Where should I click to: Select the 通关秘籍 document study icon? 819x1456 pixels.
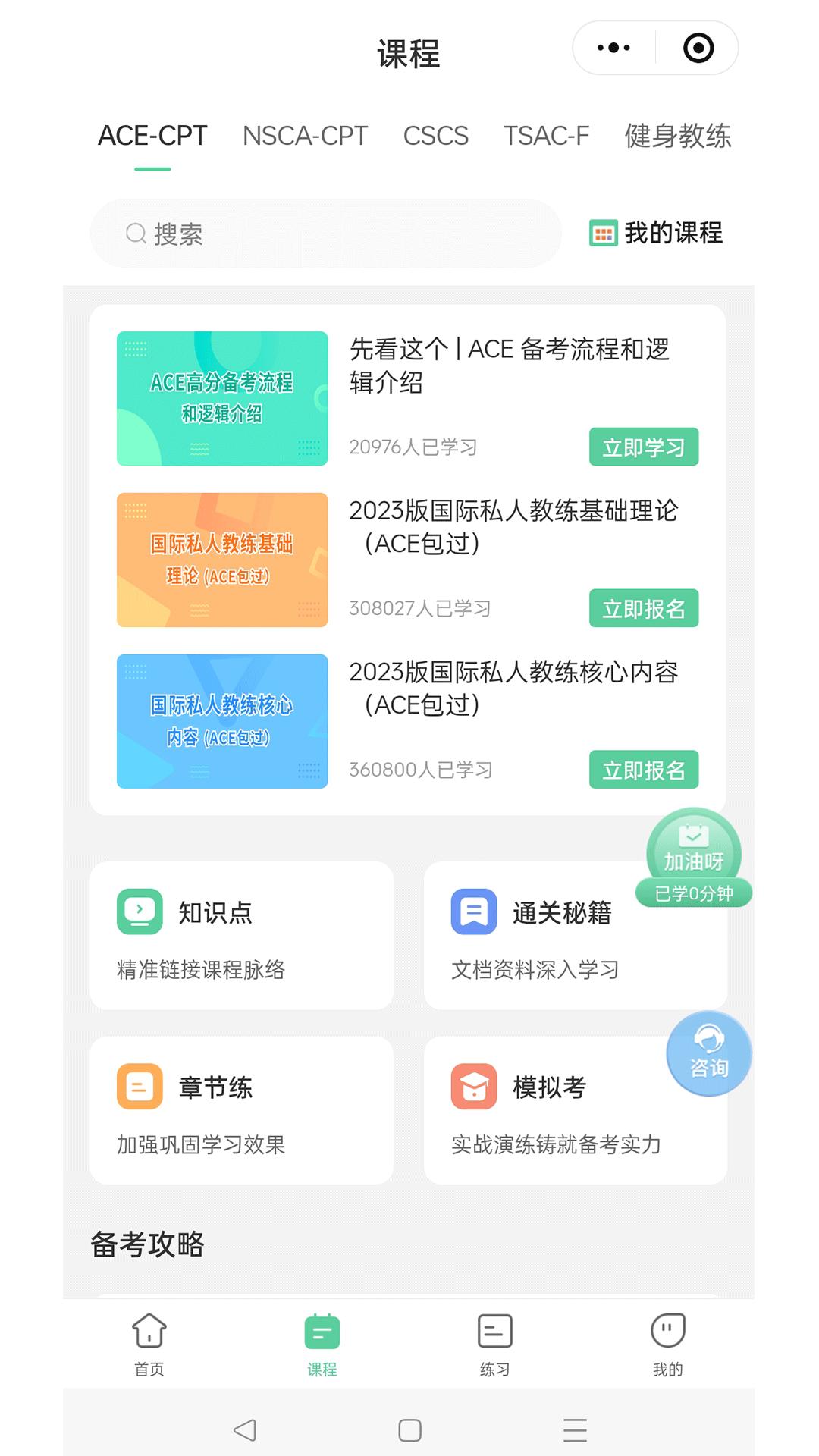coord(472,913)
